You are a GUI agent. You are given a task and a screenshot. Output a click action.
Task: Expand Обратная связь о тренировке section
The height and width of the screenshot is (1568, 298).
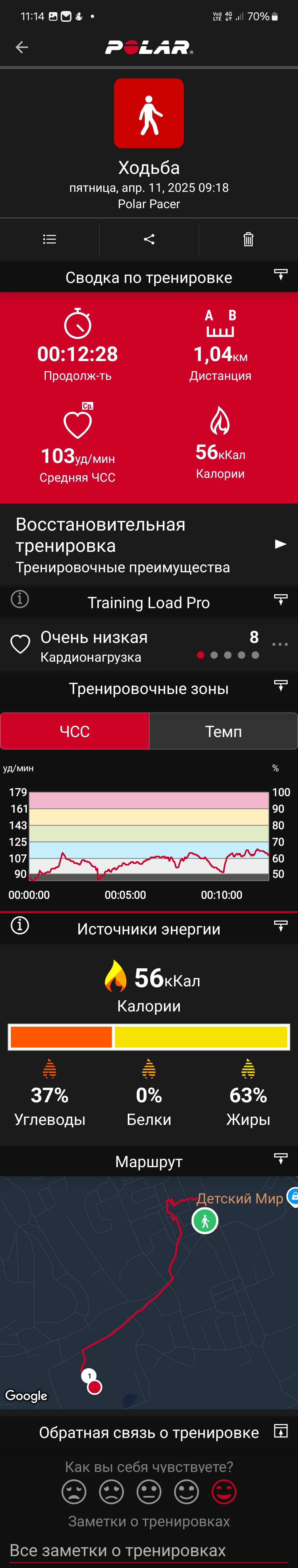point(280,1431)
